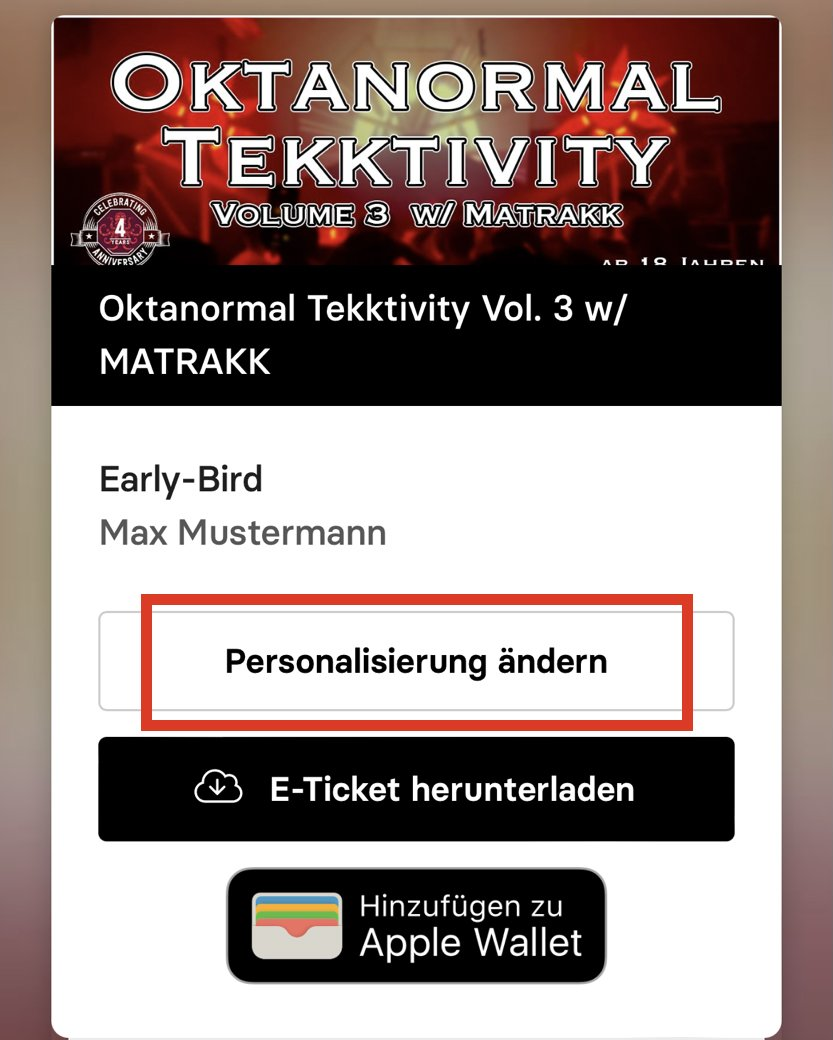Add ticket to Apple Wallet
Screen dimensions: 833x1040
[416, 925]
